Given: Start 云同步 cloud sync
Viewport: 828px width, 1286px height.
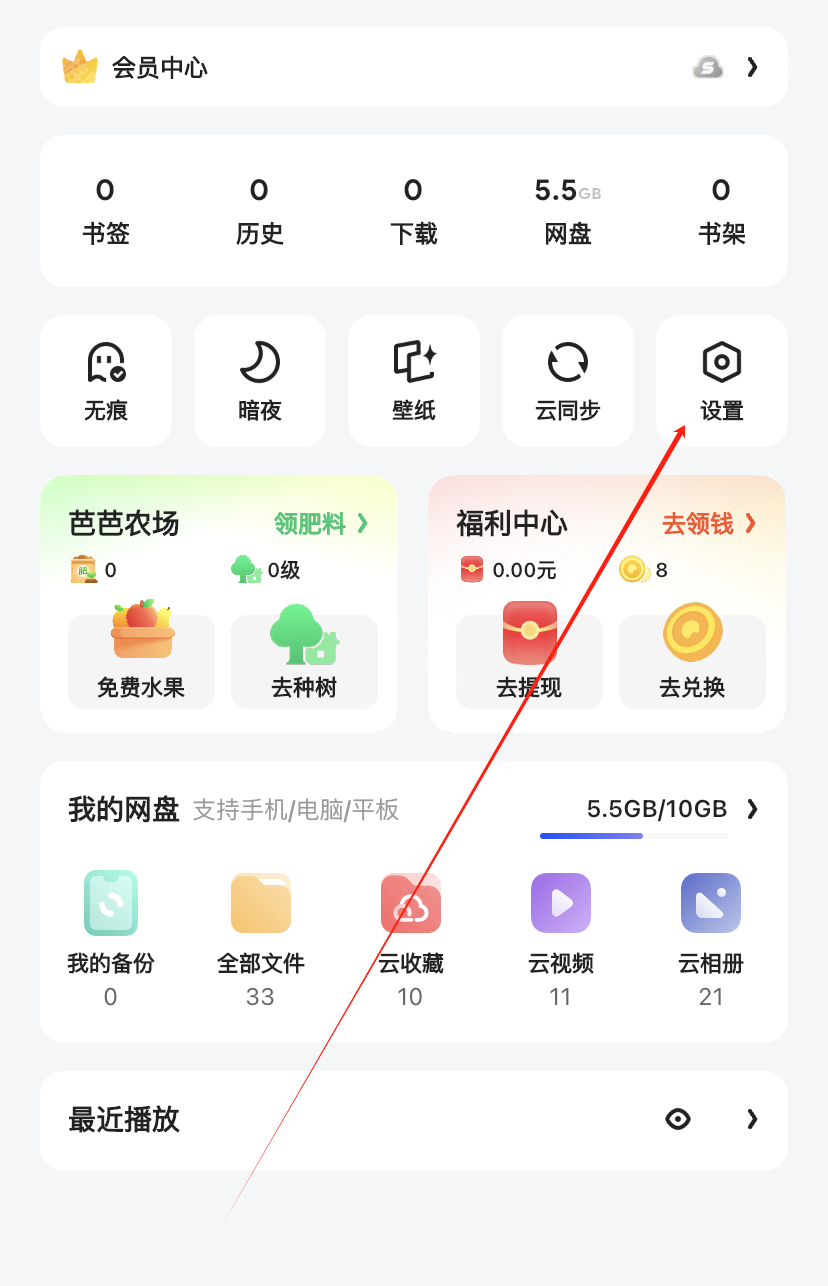Looking at the screenshot, I should (568, 380).
